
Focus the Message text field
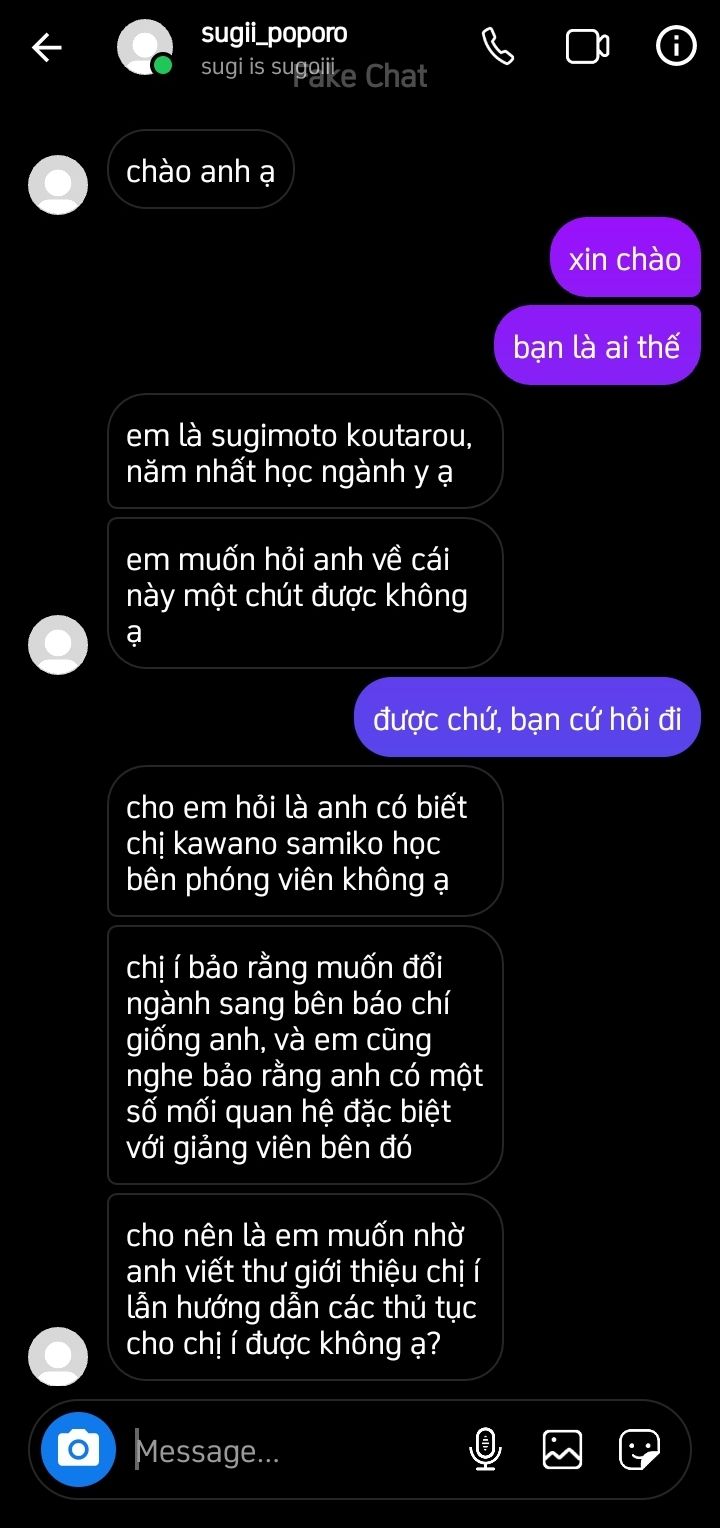pyautogui.click(x=290, y=1451)
